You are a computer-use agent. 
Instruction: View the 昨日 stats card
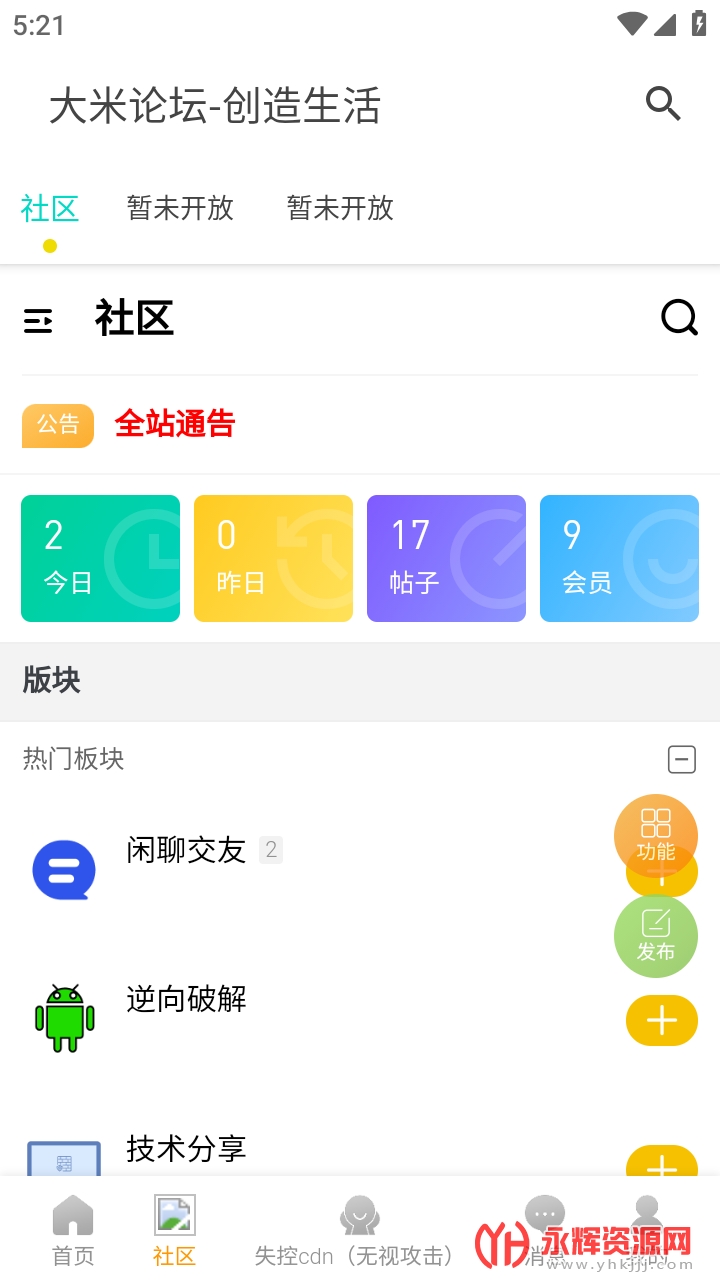click(273, 558)
